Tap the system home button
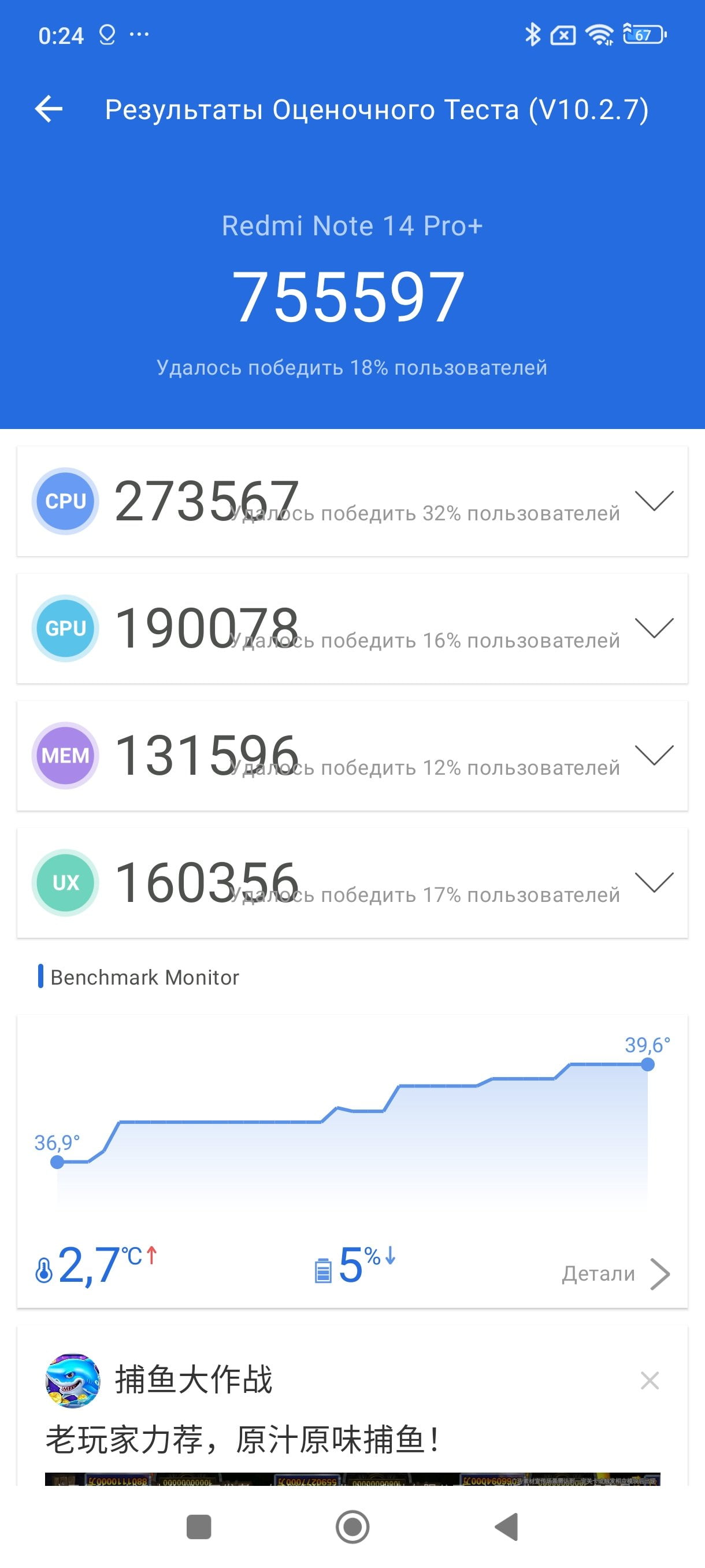 [x=352, y=1526]
